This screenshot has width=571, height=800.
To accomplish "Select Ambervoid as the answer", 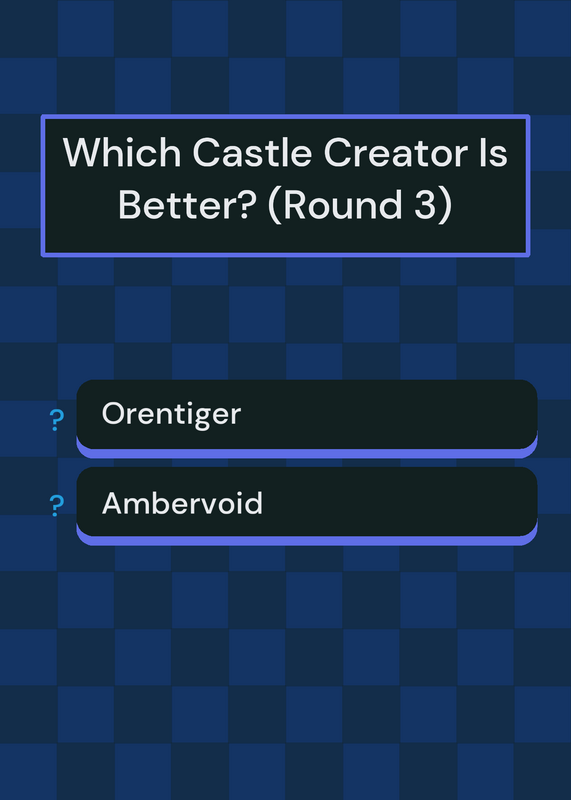I will tap(307, 506).
